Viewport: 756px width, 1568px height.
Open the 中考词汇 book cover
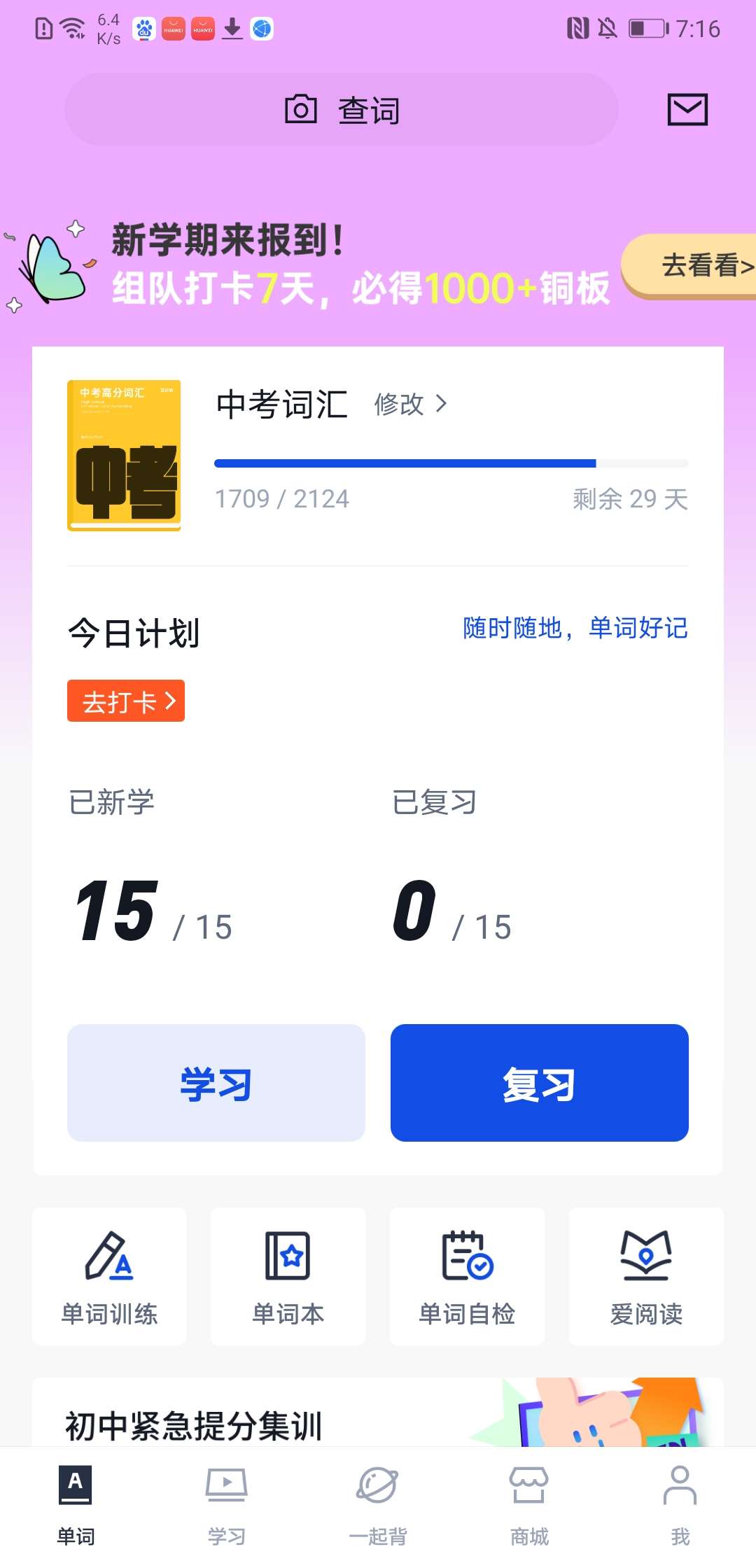(124, 456)
